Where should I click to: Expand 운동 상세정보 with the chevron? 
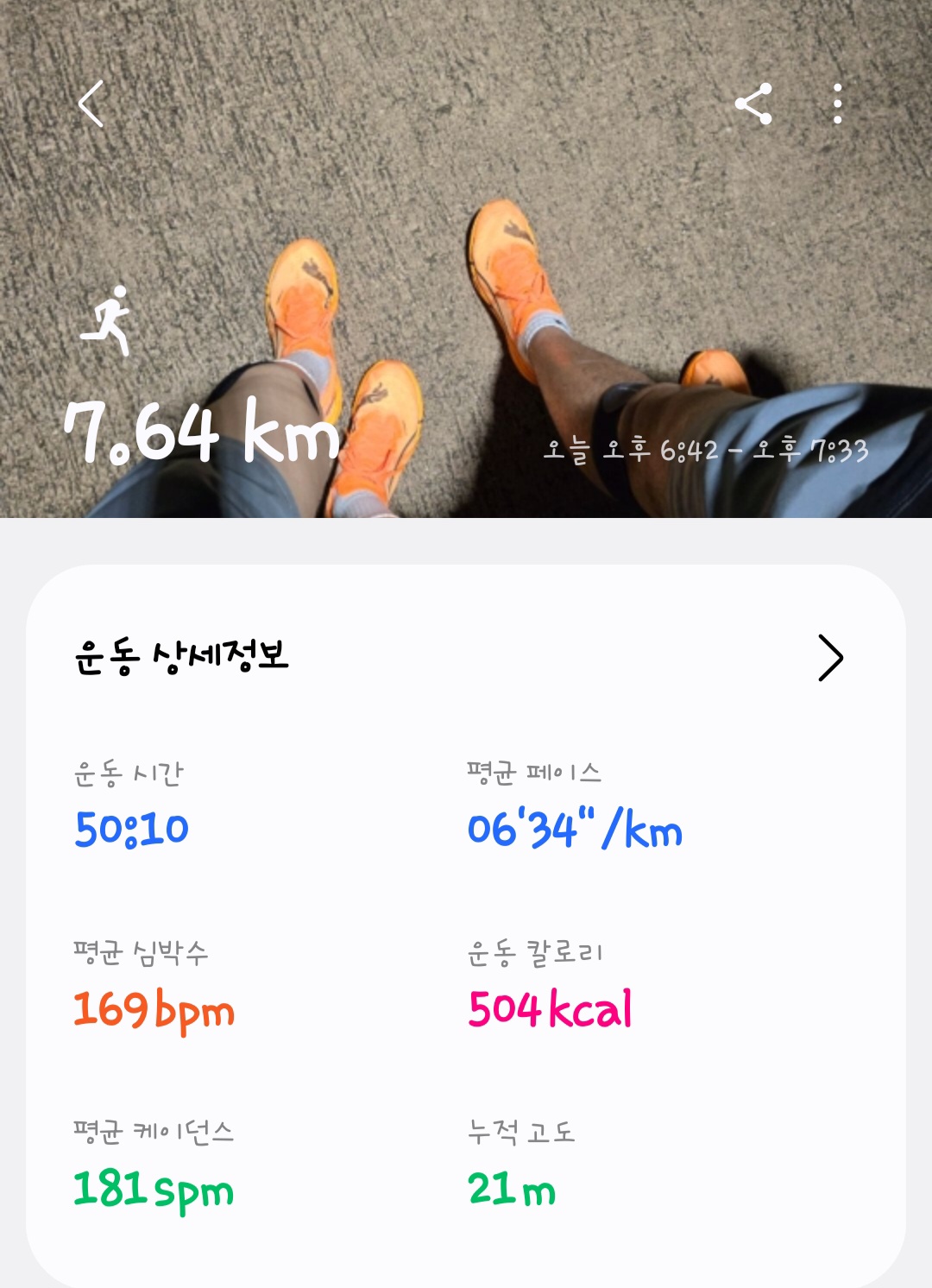pyautogui.click(x=829, y=659)
